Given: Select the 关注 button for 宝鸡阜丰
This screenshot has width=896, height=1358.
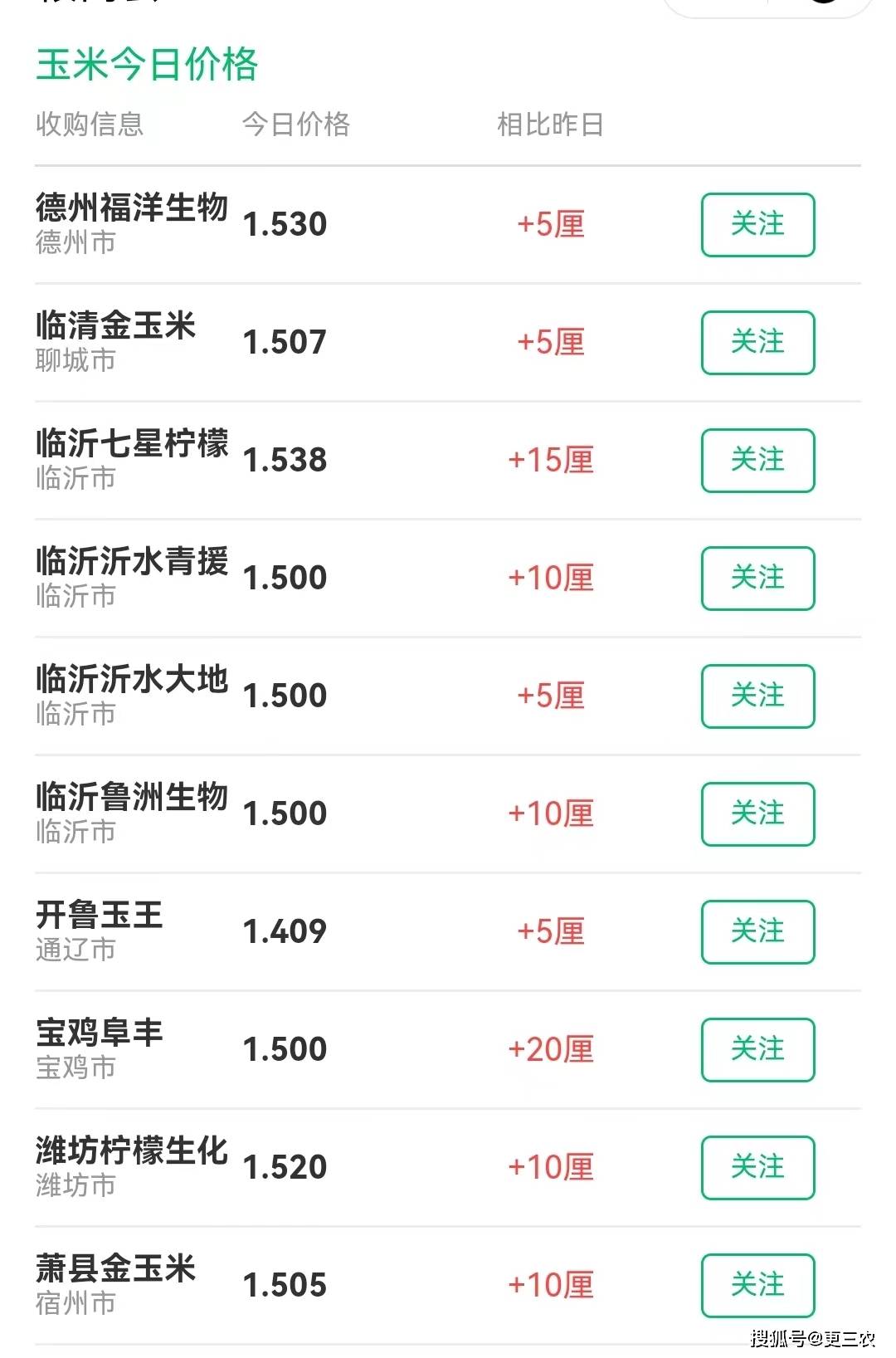Looking at the screenshot, I should [x=757, y=1049].
